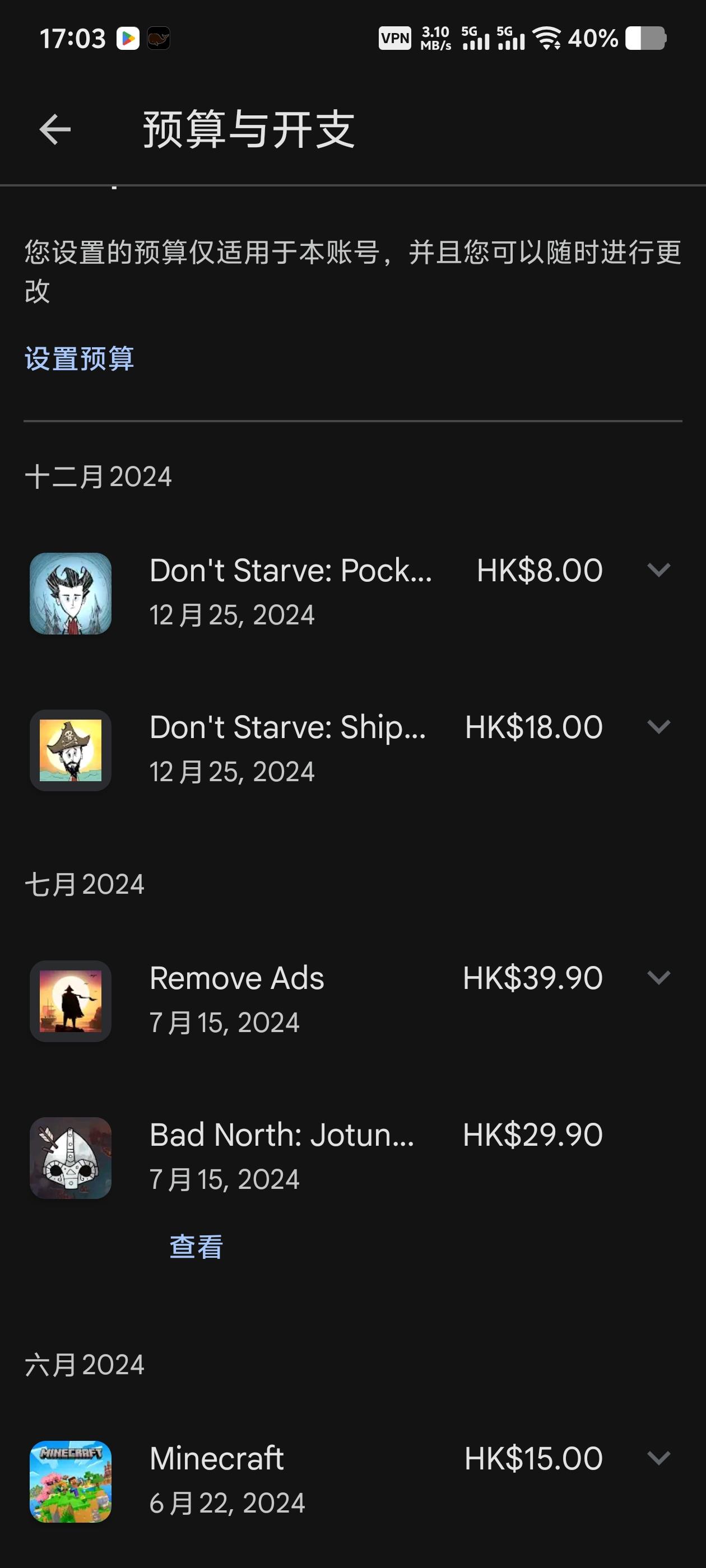
Task: Tap 查看 under Bad North: Jotunn
Action: pyautogui.click(x=196, y=1247)
